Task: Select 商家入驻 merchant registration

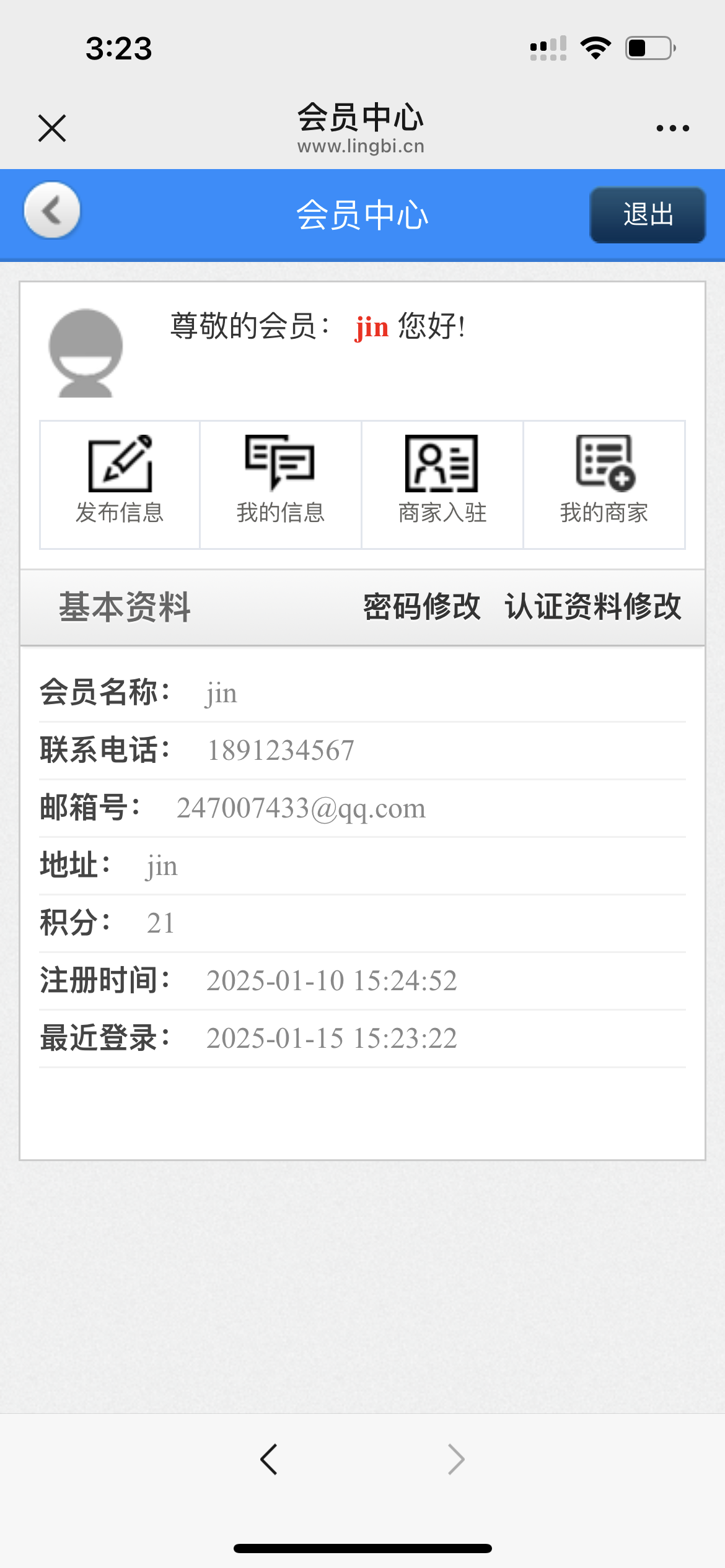Action: tap(442, 485)
